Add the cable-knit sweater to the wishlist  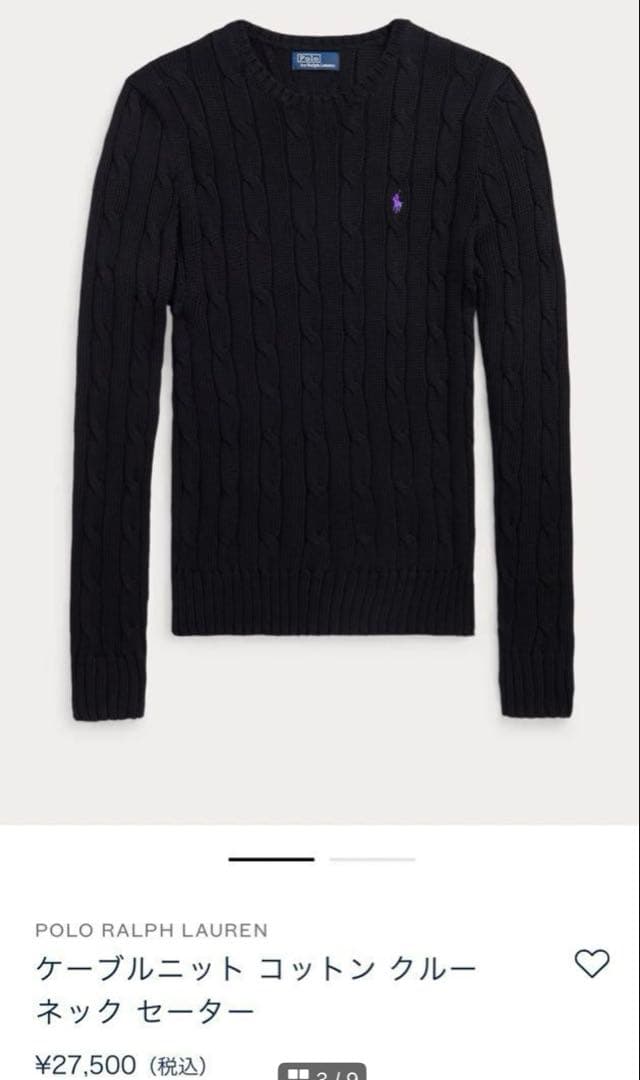tap(592, 964)
